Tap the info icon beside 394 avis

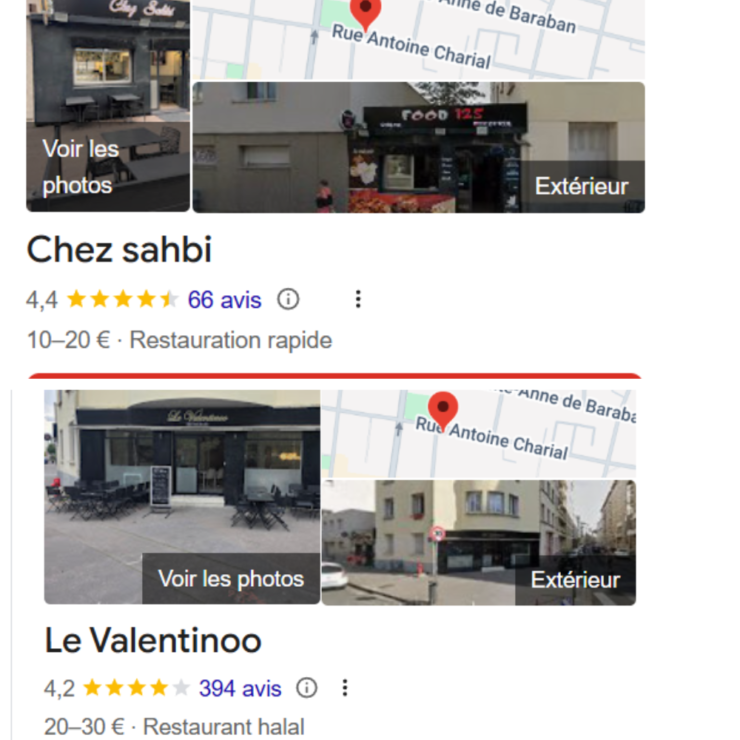(307, 688)
